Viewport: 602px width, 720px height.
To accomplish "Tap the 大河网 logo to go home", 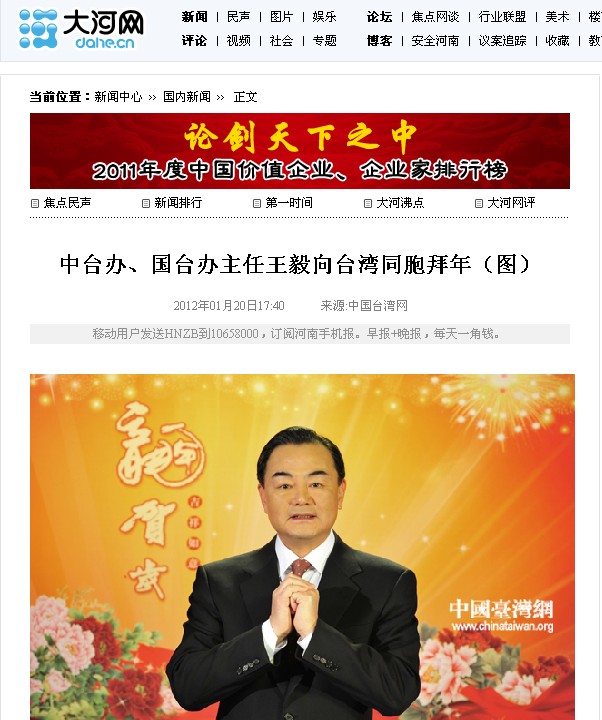I will click(82, 30).
